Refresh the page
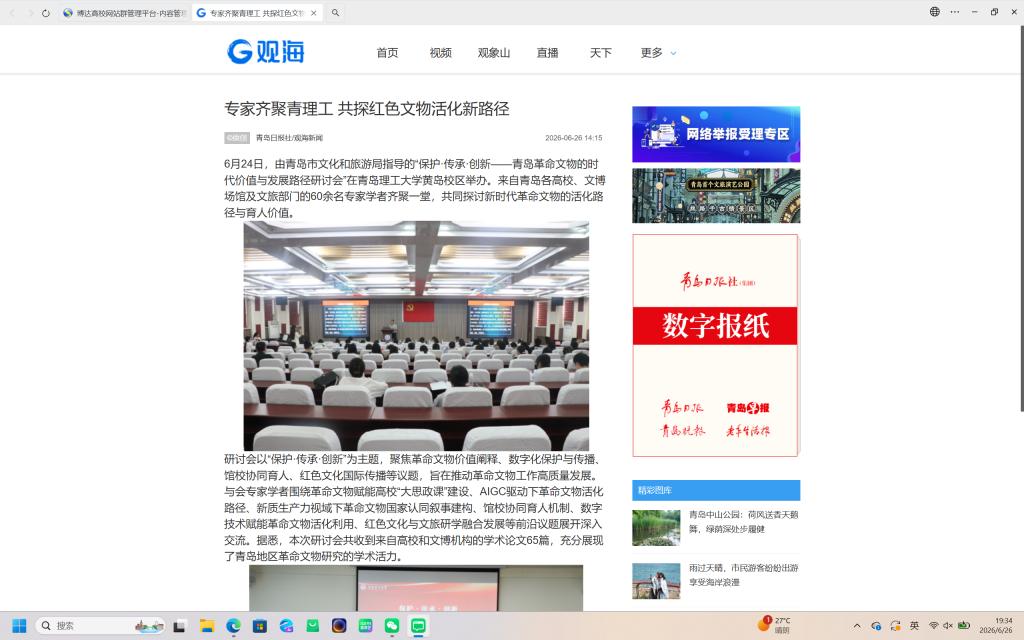The width and height of the screenshot is (1024, 640). tap(46, 13)
